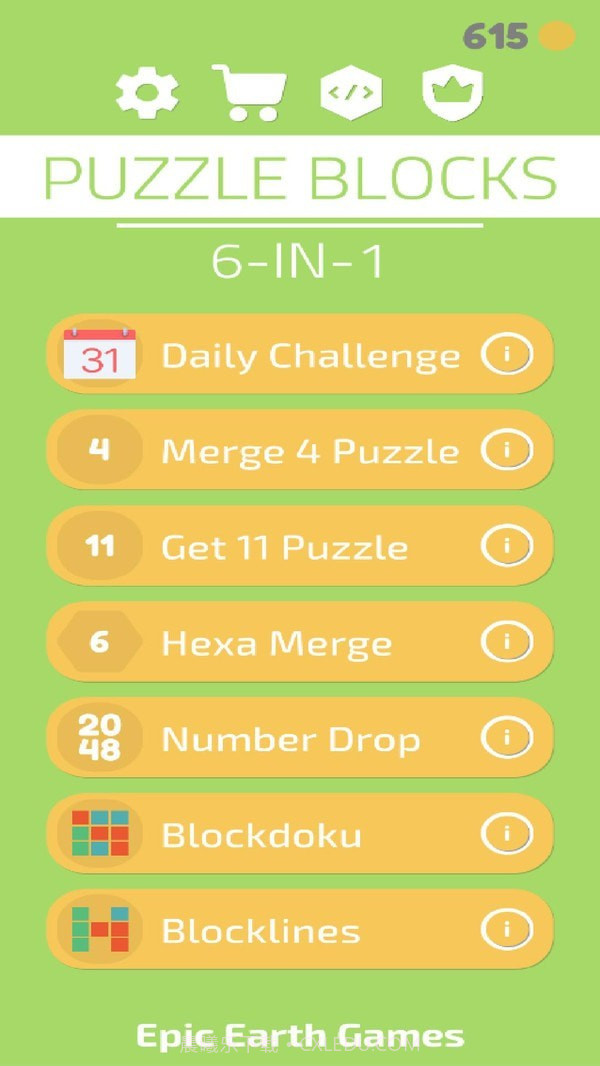Open the shopping cart store

pos(249,92)
